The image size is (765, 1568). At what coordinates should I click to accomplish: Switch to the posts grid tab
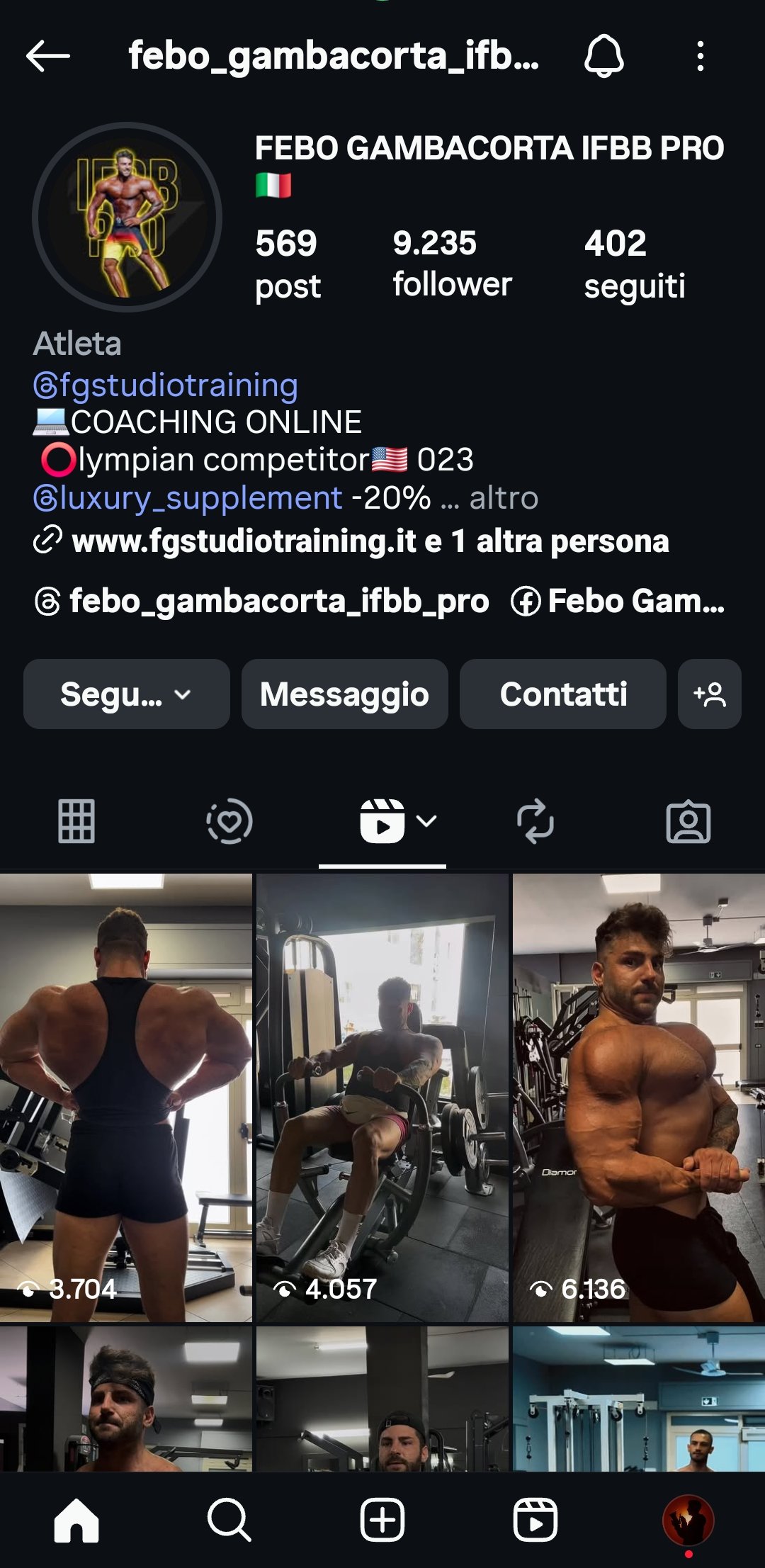[76, 821]
